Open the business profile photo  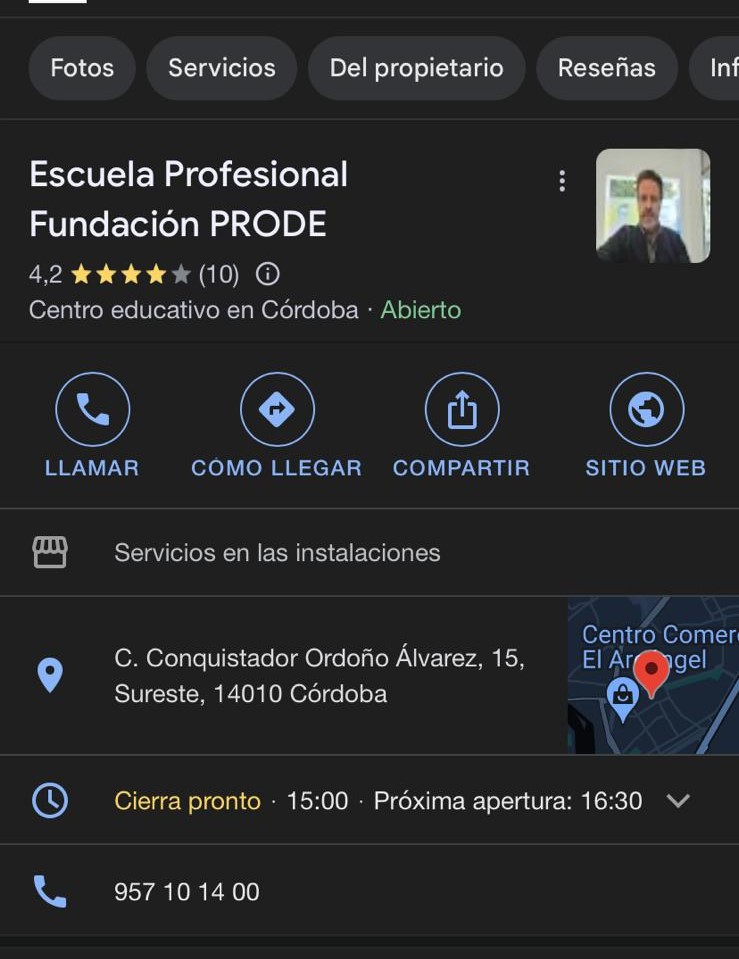tap(653, 206)
